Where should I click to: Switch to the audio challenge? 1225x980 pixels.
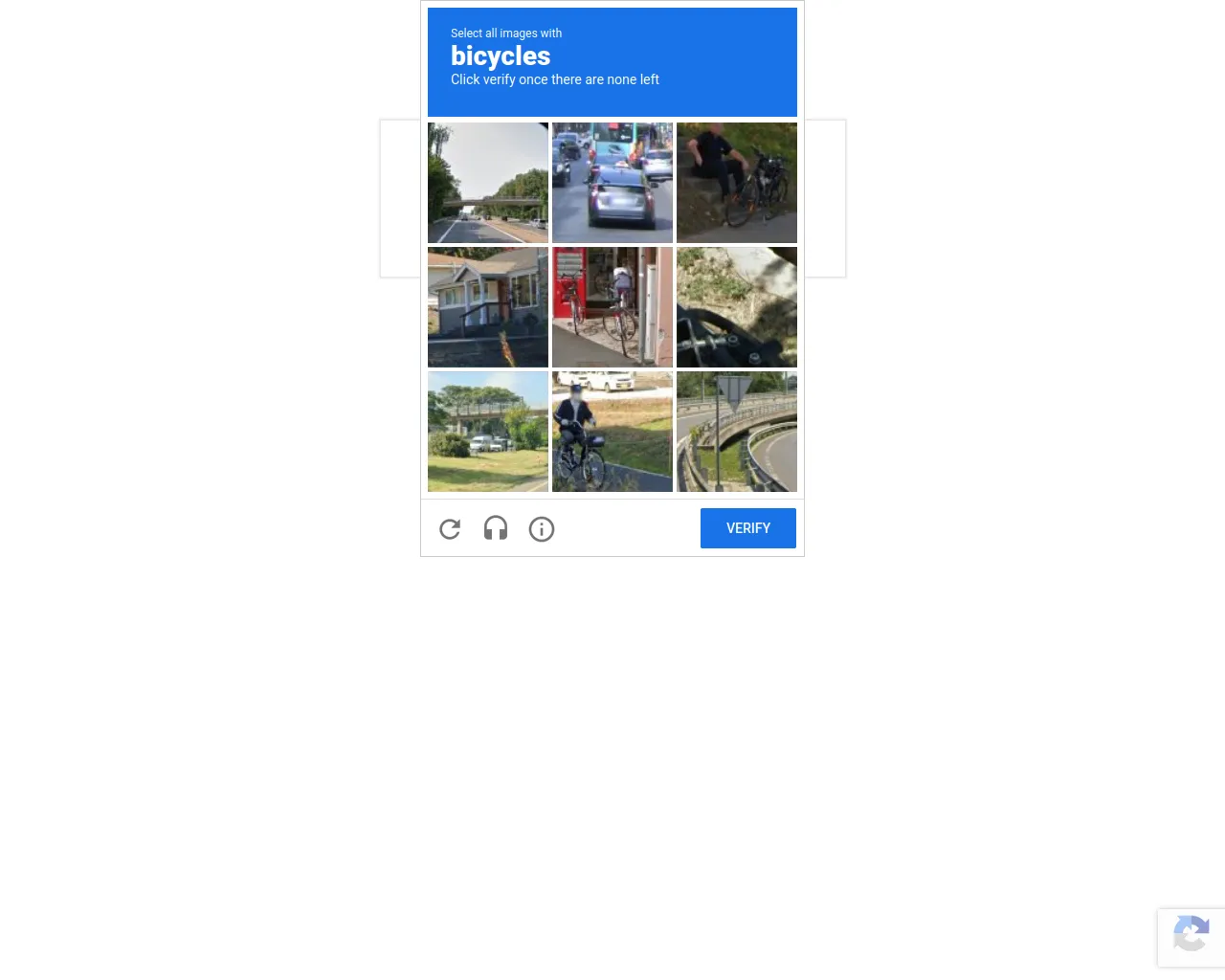(496, 528)
